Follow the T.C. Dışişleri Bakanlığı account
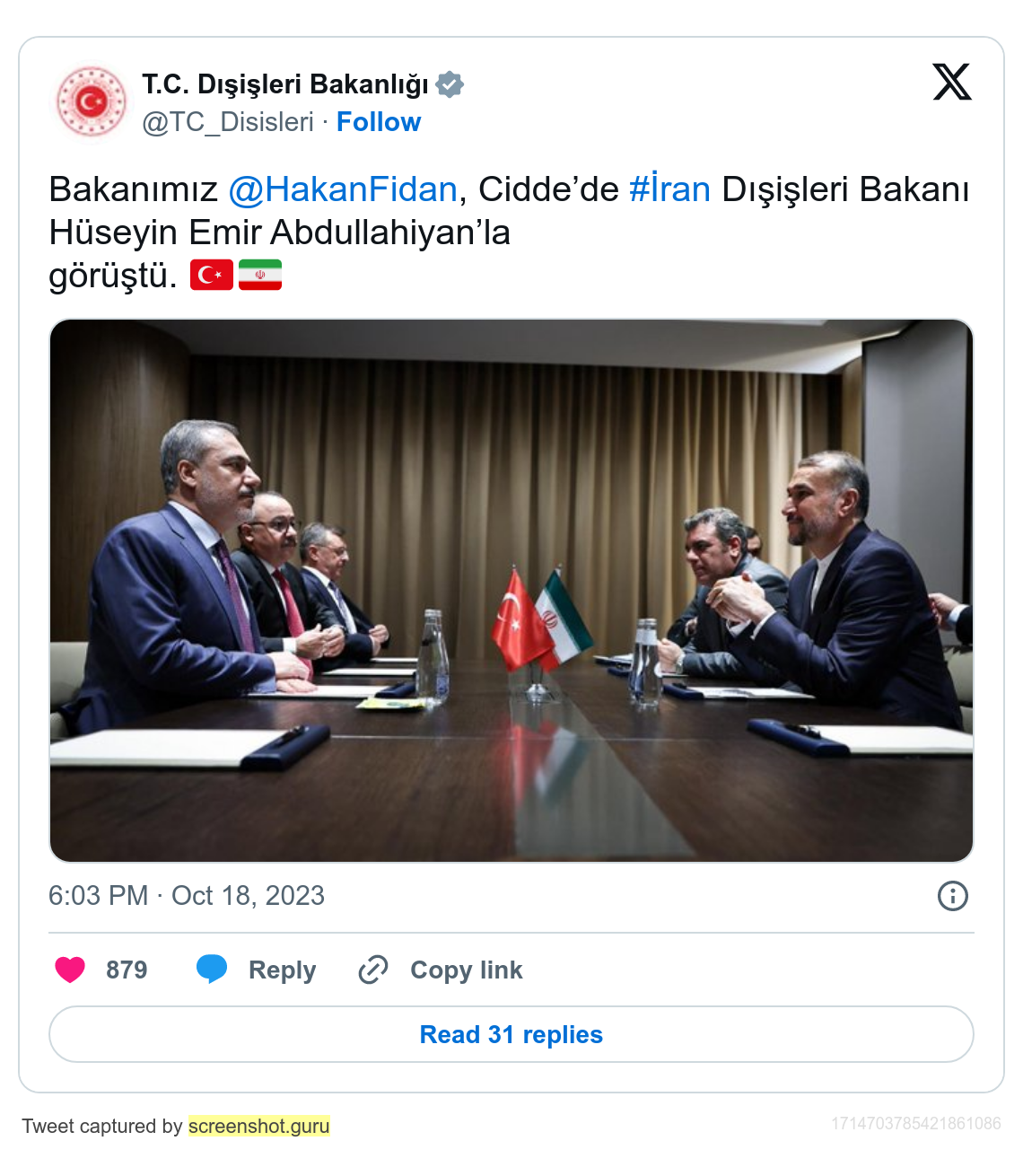Screen dimensions: 1023x1176 (x=378, y=122)
